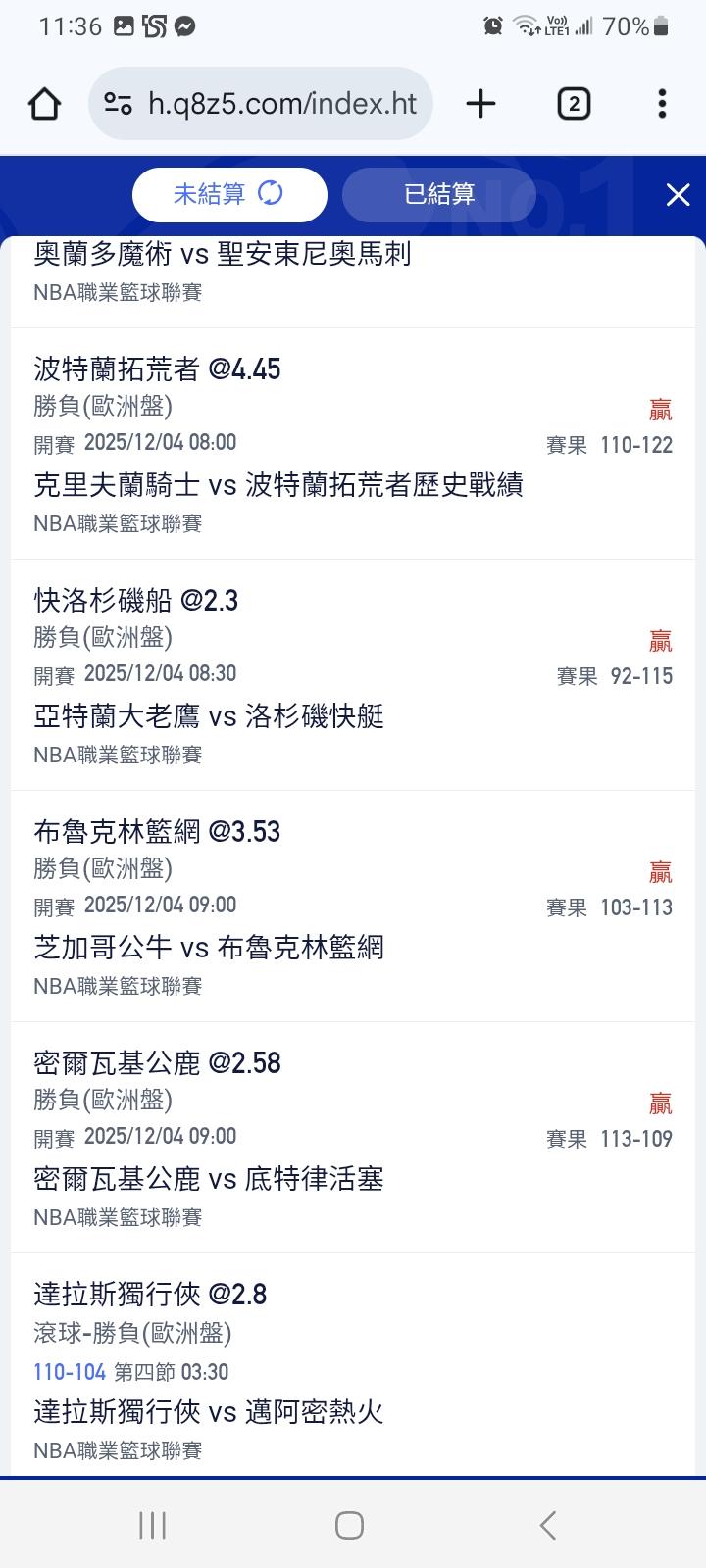Viewport: 706px width, 1568px height.
Task: Go back using system navigation
Action: [548, 1525]
